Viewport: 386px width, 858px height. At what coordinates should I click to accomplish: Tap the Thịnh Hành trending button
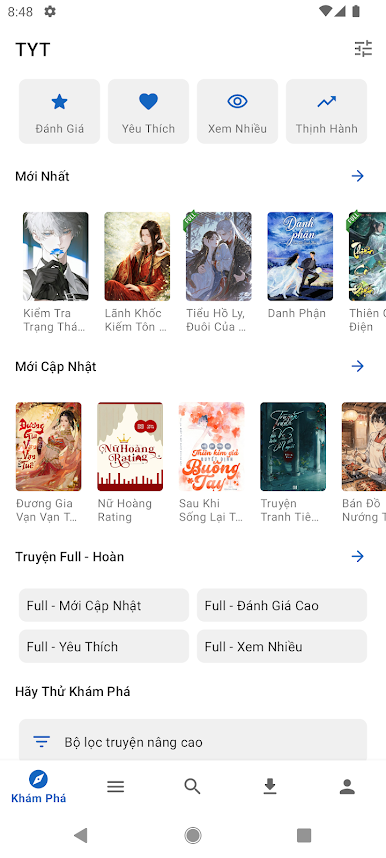click(x=326, y=112)
